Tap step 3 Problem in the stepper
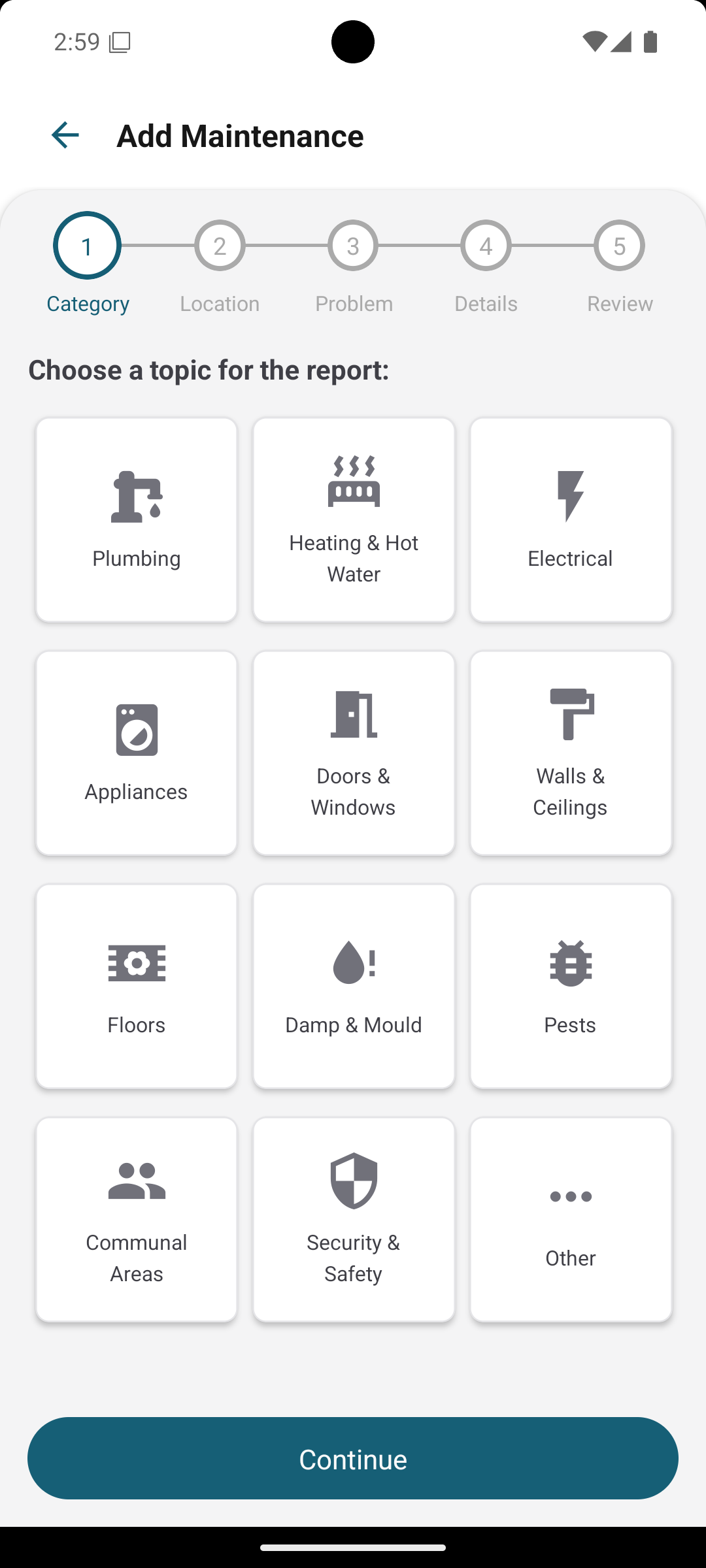 click(x=353, y=246)
